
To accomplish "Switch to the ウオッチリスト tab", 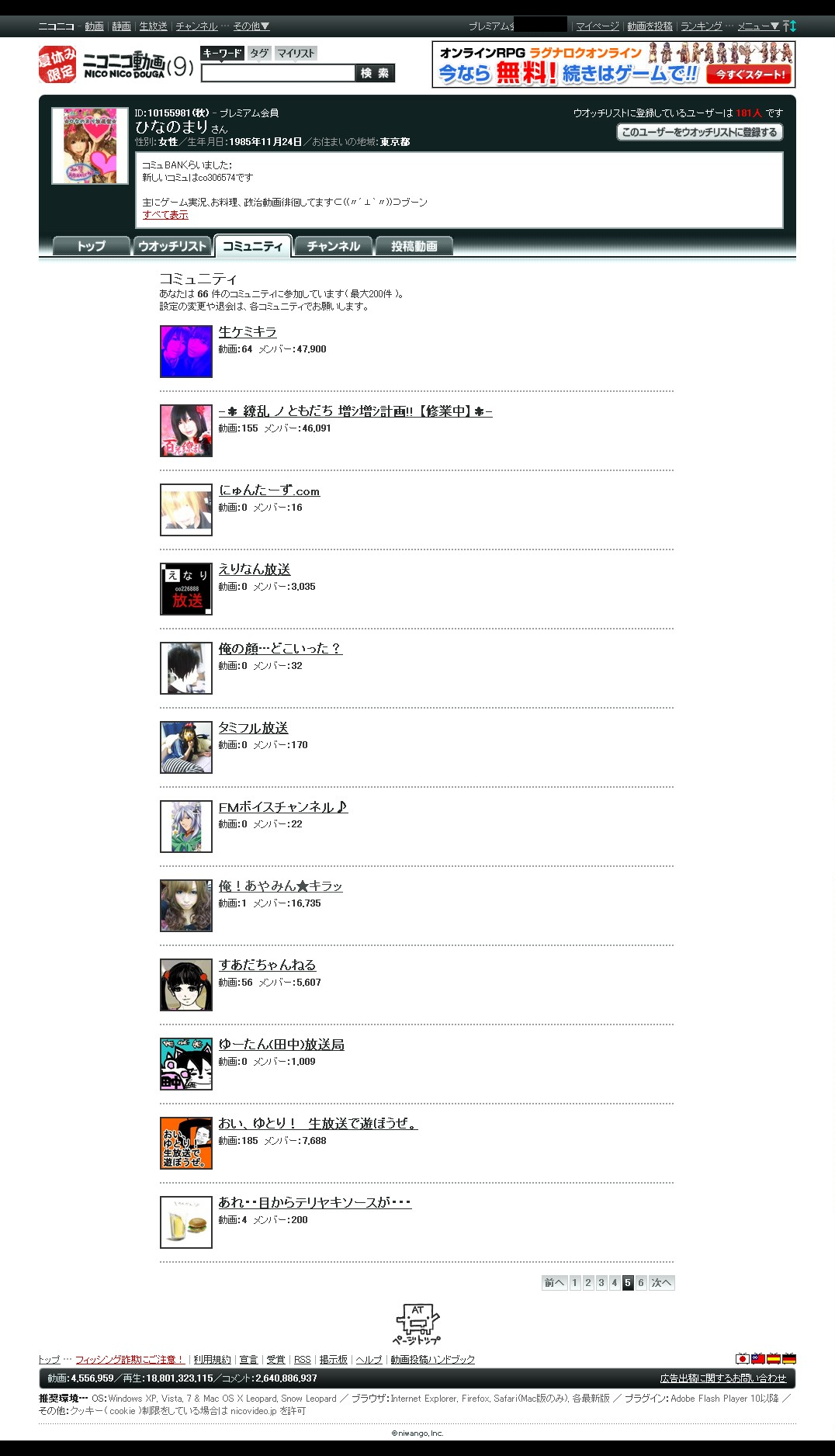I will tap(172, 246).
